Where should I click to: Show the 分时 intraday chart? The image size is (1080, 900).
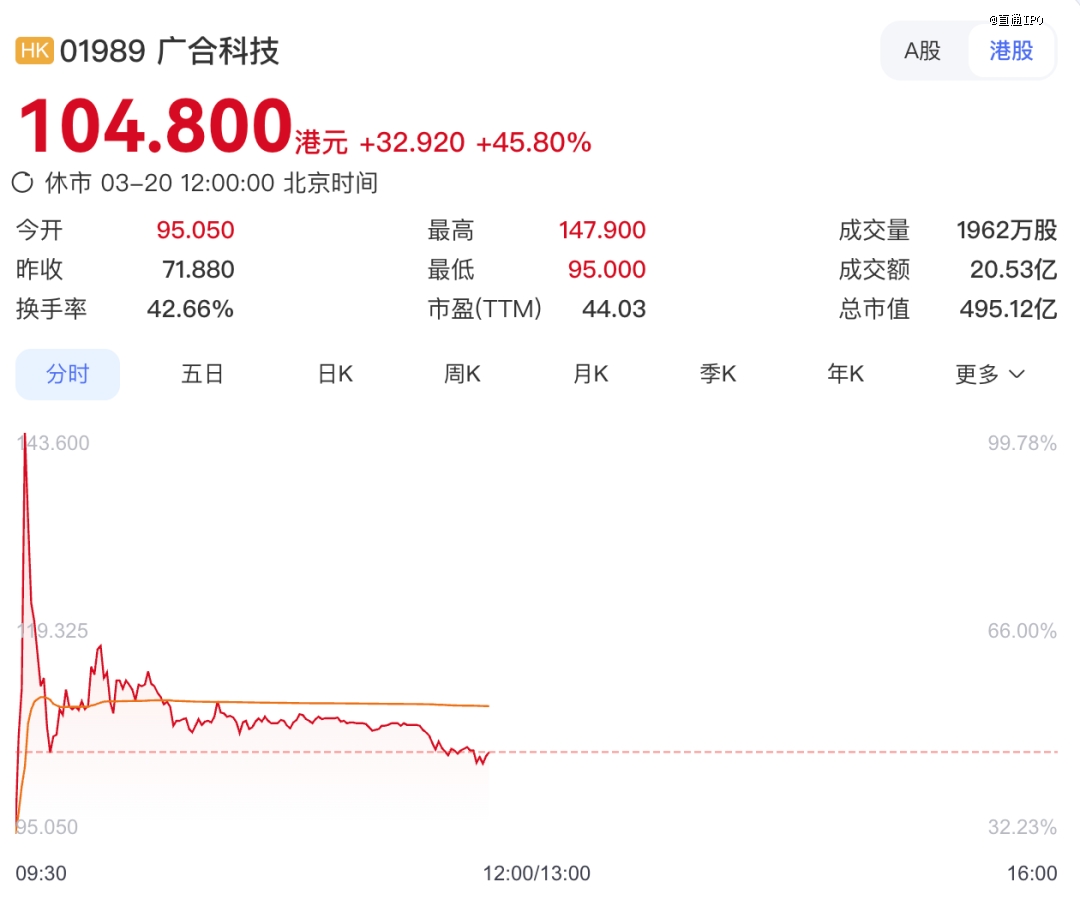(68, 374)
